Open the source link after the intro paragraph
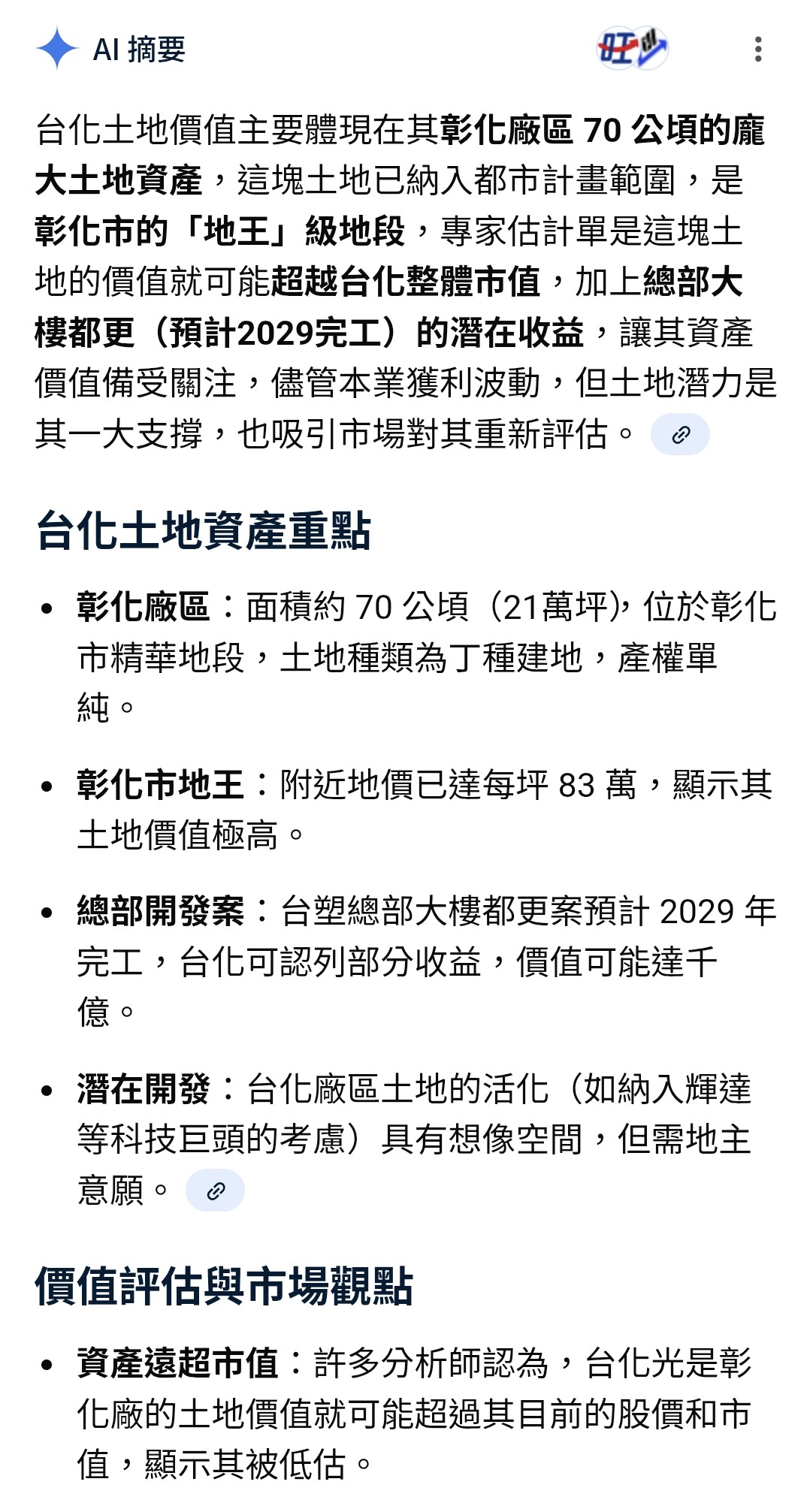The image size is (810, 1512). coord(680,435)
